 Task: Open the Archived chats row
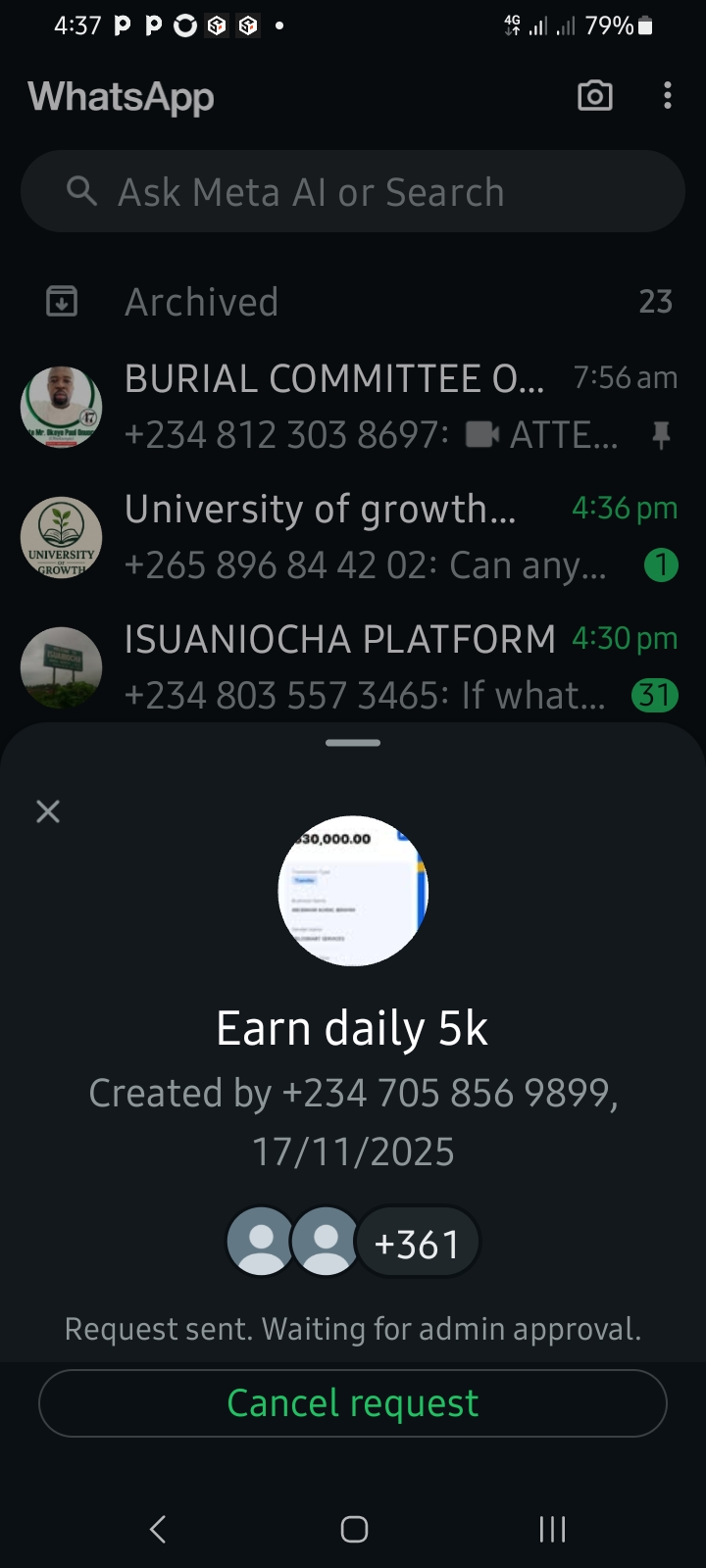[x=353, y=302]
